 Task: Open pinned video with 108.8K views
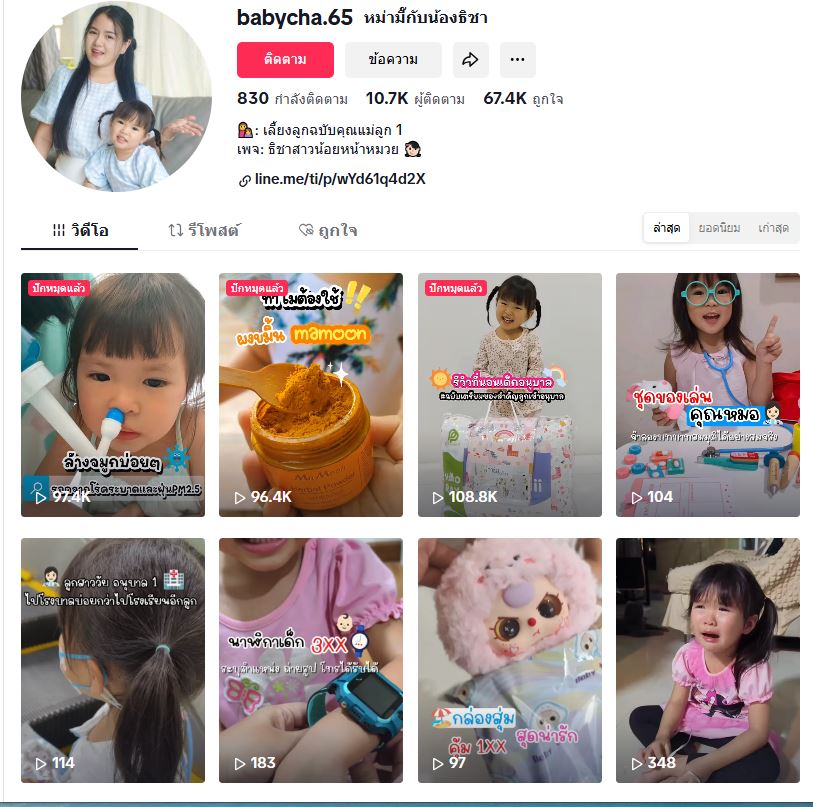click(509, 394)
